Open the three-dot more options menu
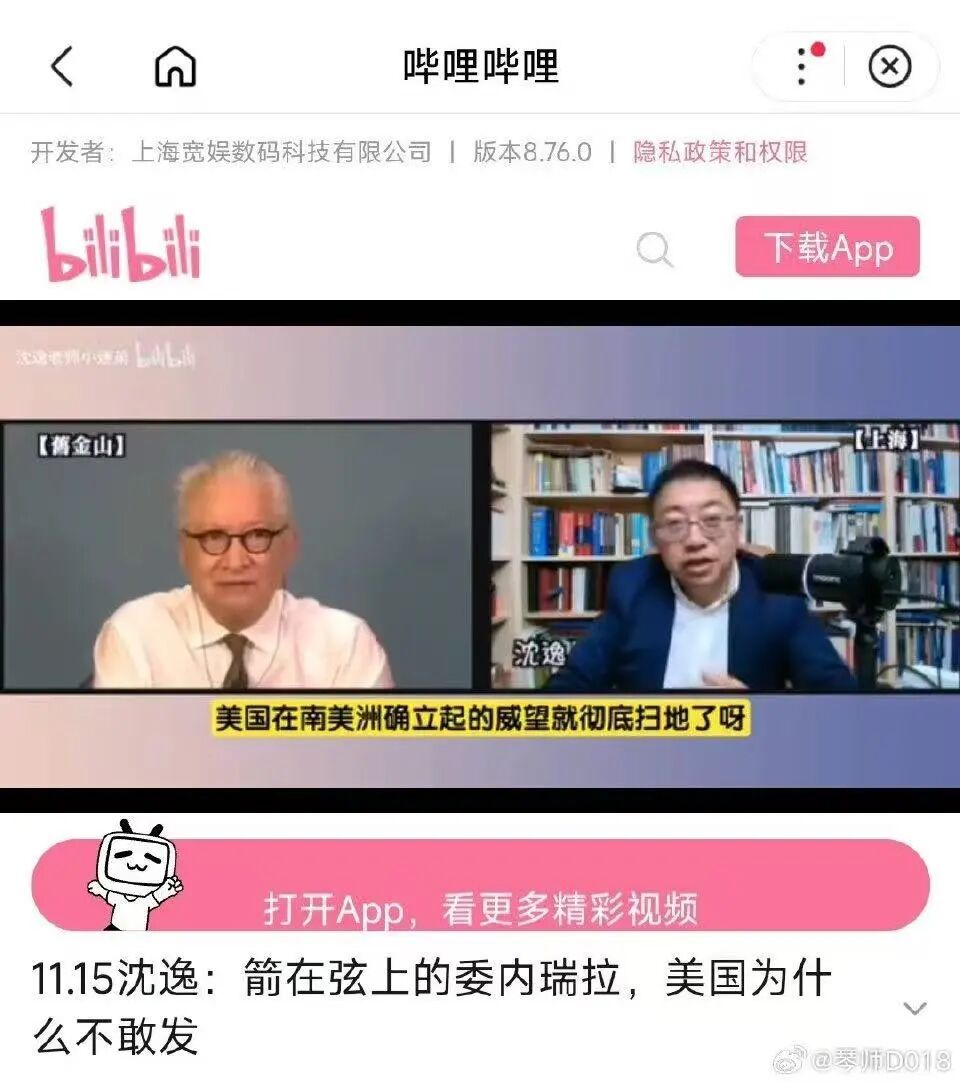Viewport: 960px width, 1083px height. click(x=801, y=67)
